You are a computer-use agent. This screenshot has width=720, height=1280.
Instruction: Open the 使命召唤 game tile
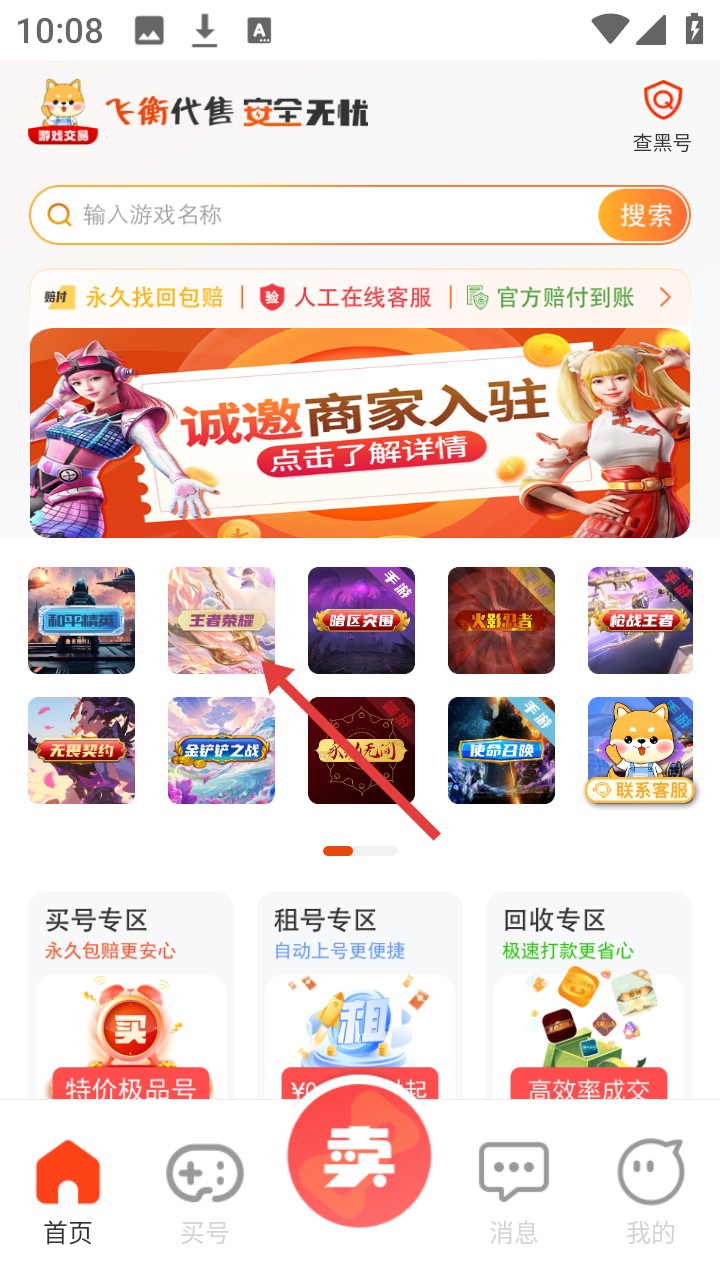501,750
